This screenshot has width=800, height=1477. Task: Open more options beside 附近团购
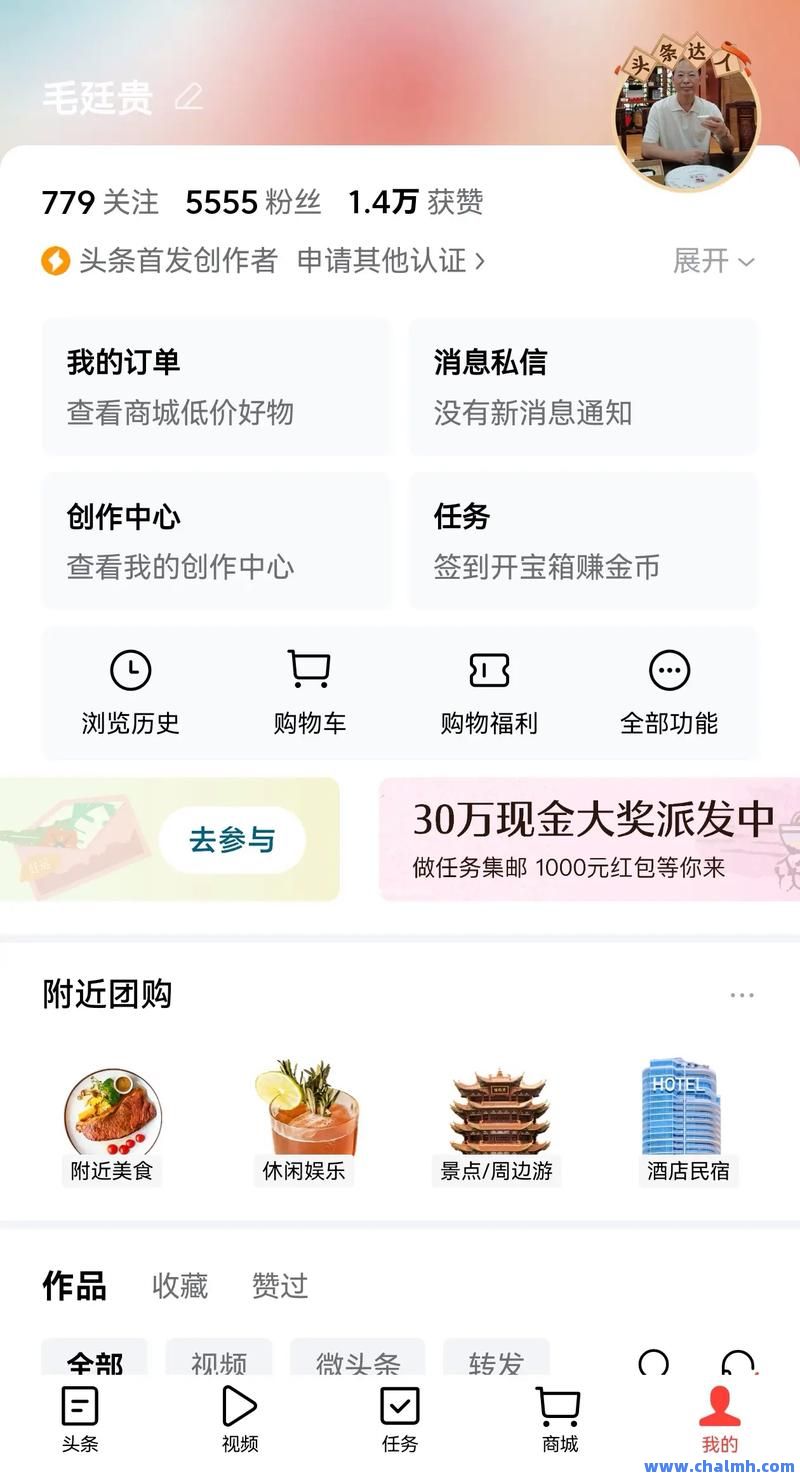(x=742, y=994)
